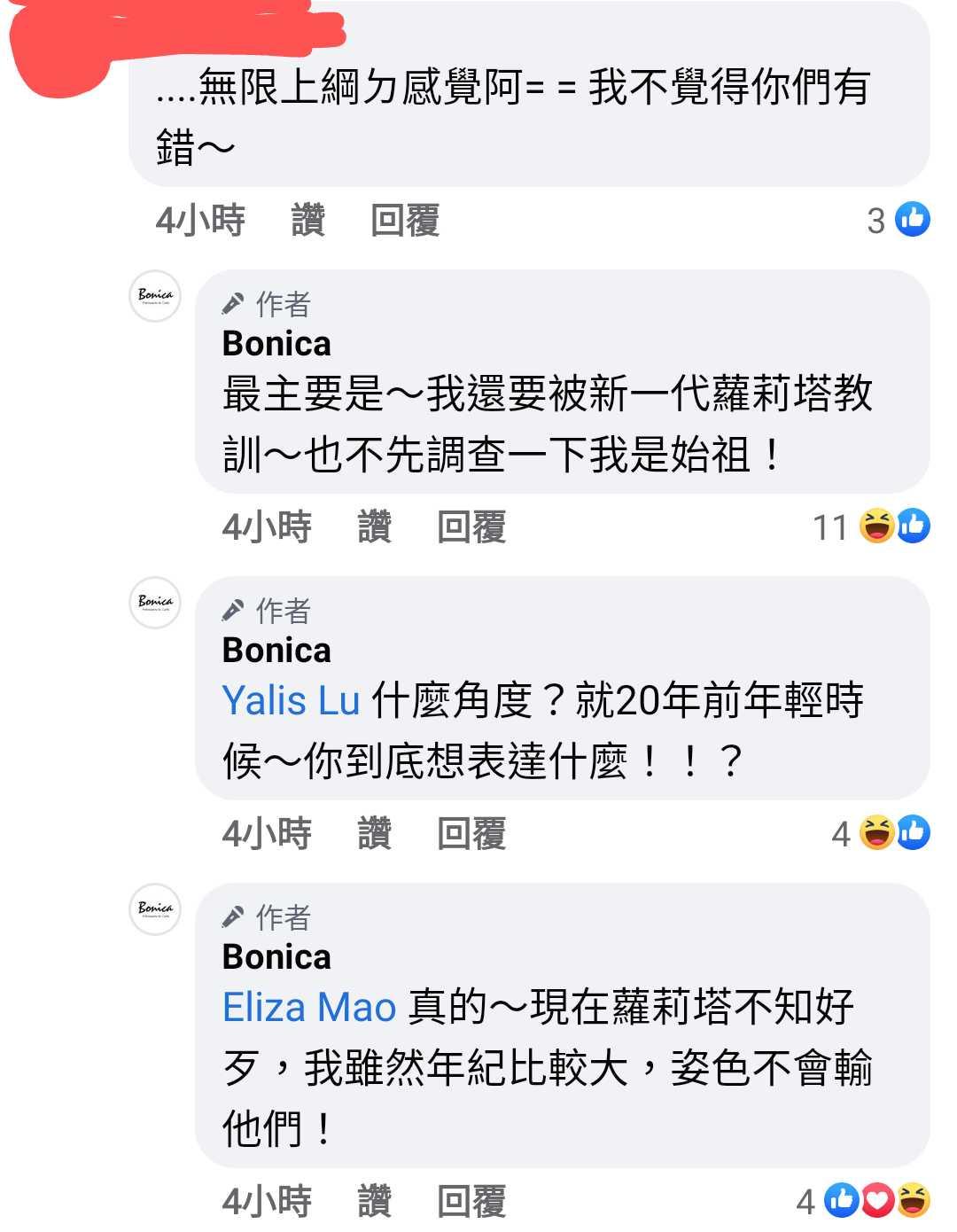Tap 讚 under the comment mentioning Eliza Mao
Screen dimensions: 957x1232
click(374, 1201)
